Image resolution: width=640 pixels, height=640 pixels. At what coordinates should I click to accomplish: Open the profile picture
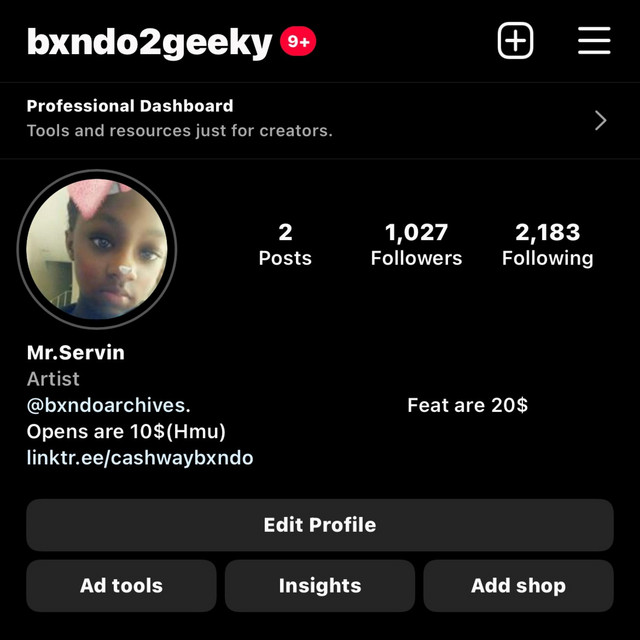pos(97,249)
